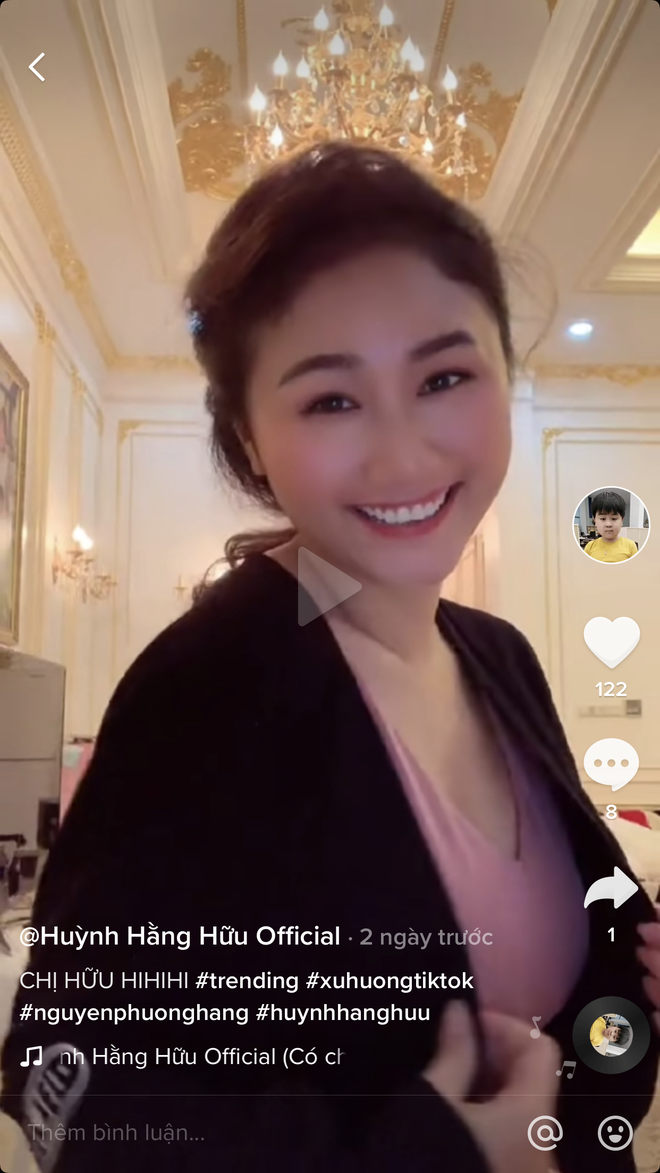
Task: Like this video with the heart
Action: tap(611, 642)
